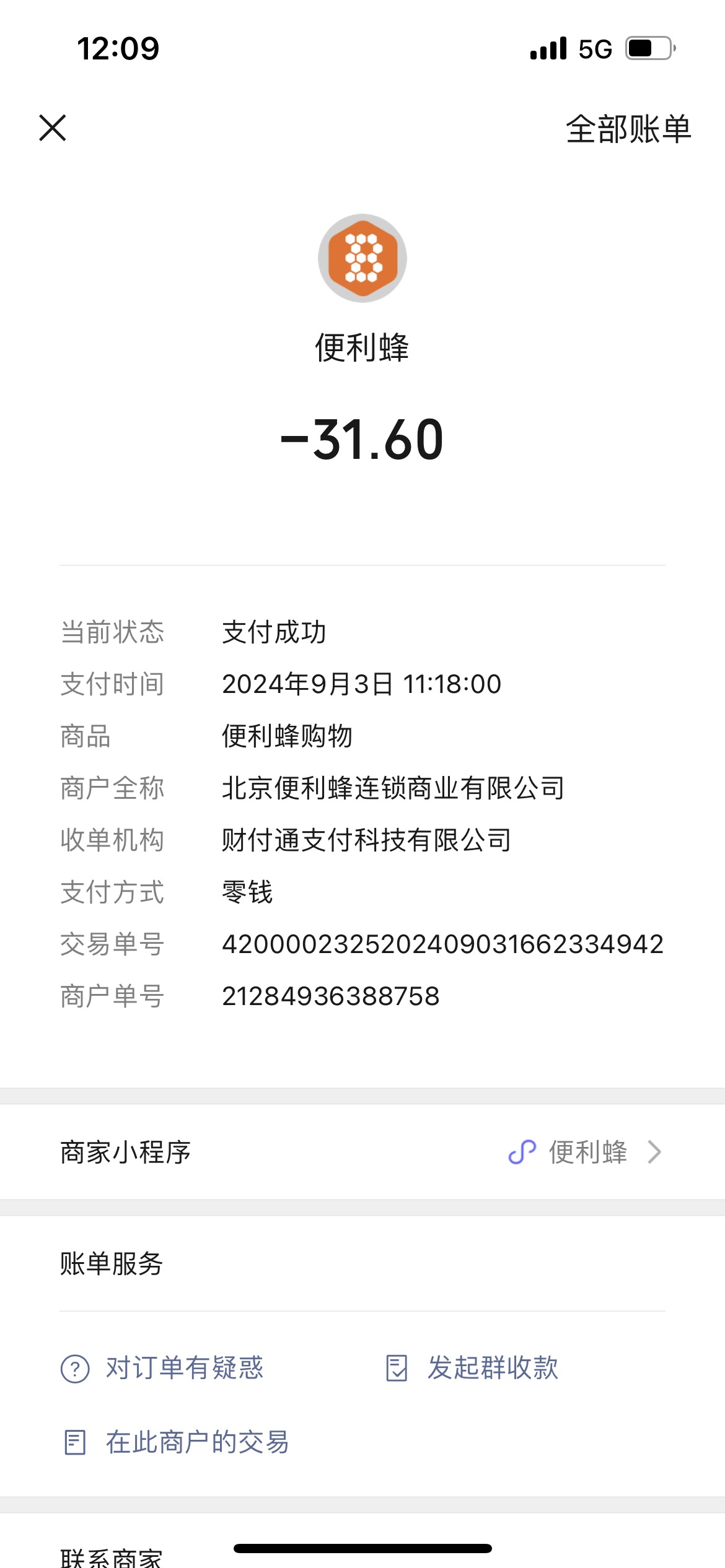
Task: Start a group collection via 发起群收款
Action: (x=472, y=1368)
